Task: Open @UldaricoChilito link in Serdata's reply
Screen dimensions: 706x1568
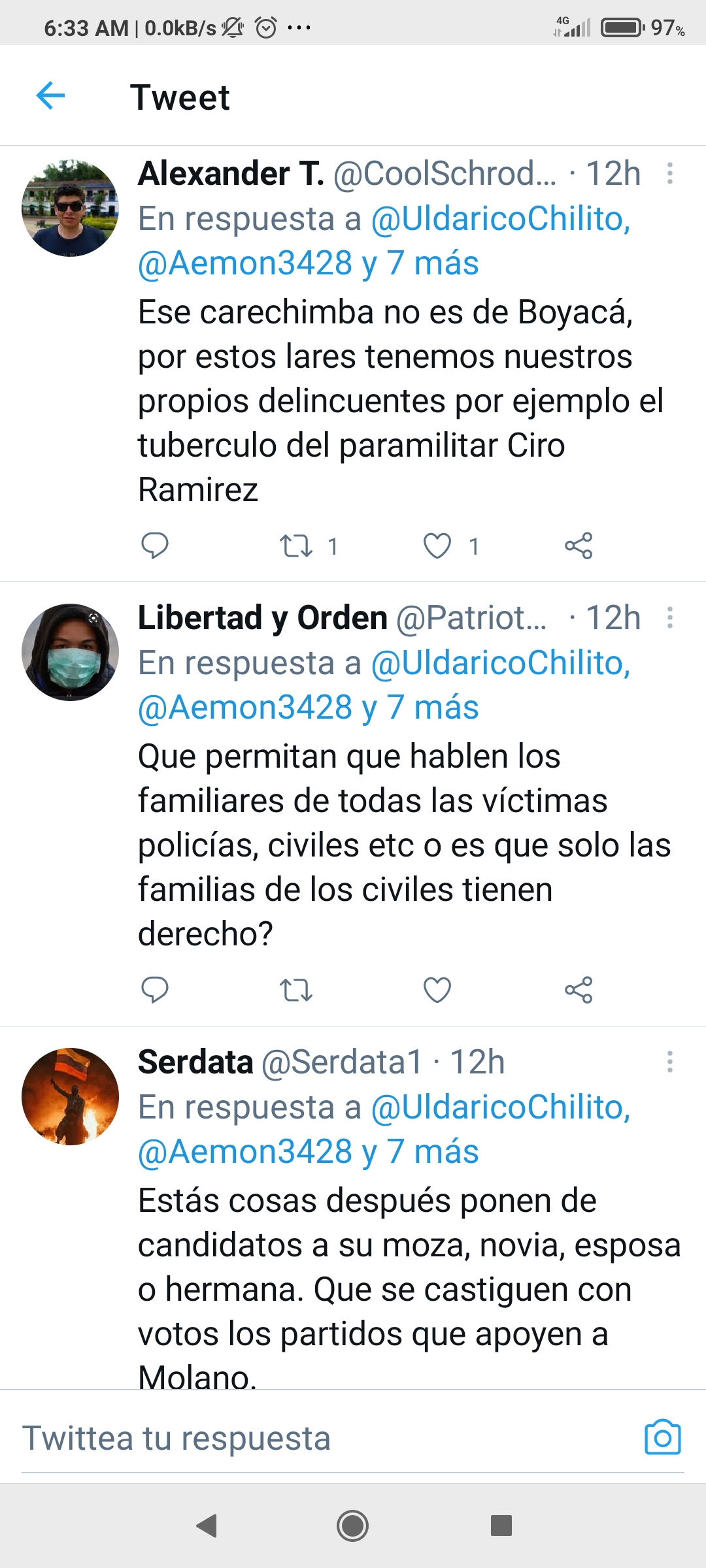Action: (x=500, y=1107)
